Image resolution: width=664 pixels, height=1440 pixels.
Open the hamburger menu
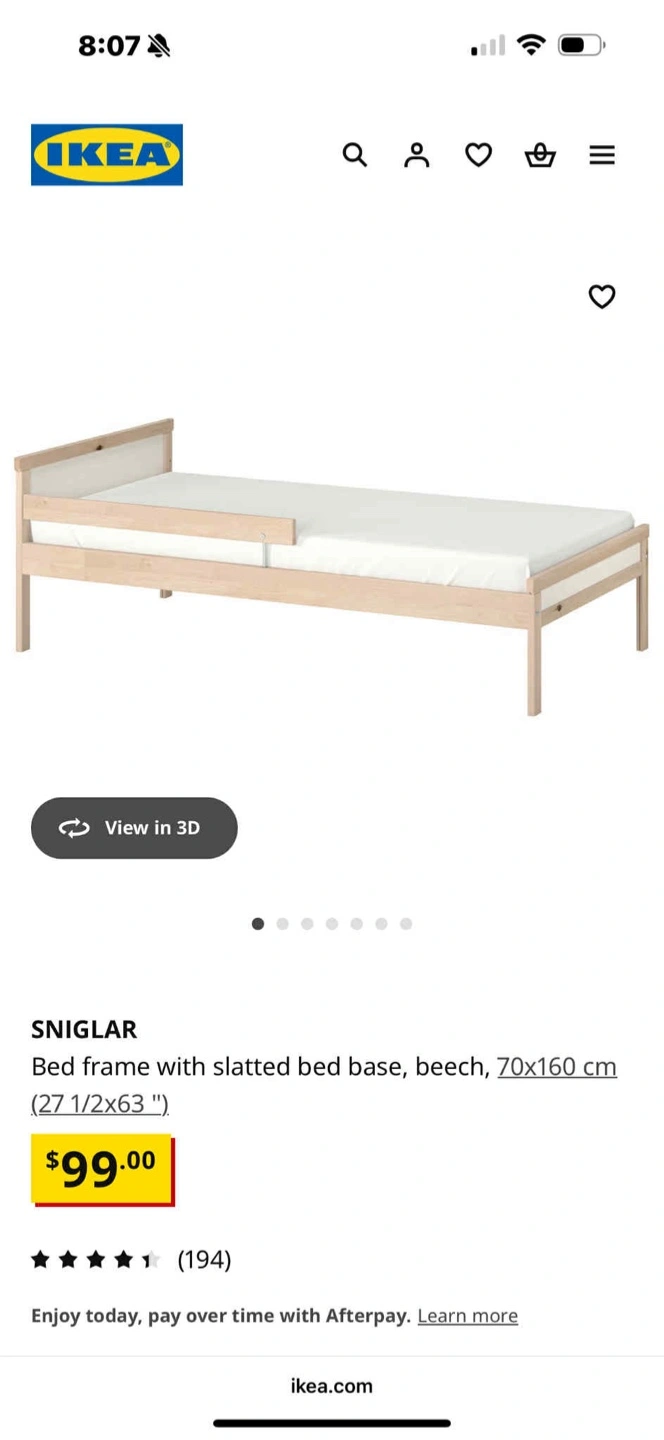pos(602,155)
